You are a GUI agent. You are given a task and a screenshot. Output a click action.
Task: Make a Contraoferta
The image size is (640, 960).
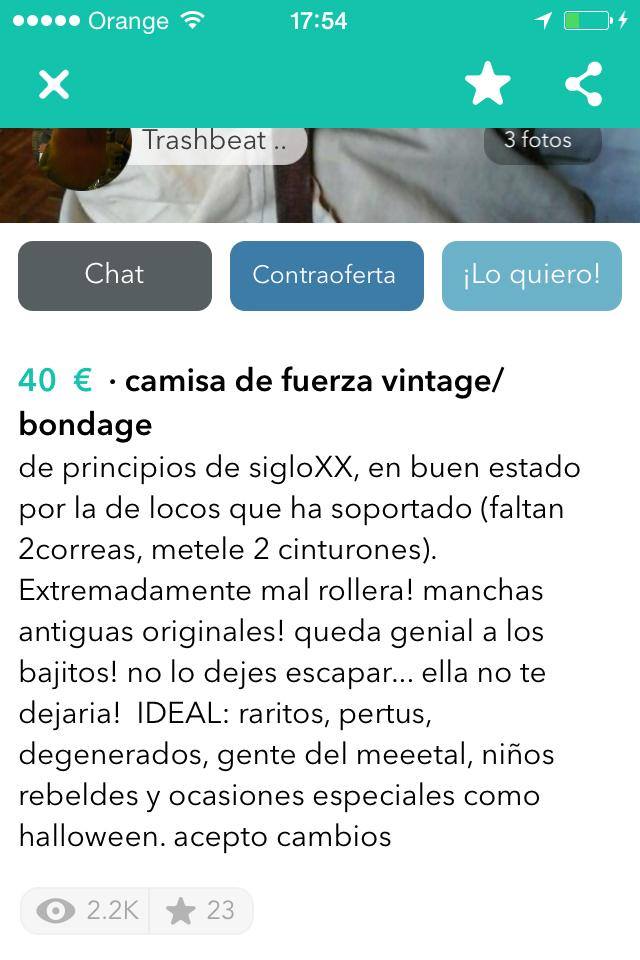tap(326, 275)
